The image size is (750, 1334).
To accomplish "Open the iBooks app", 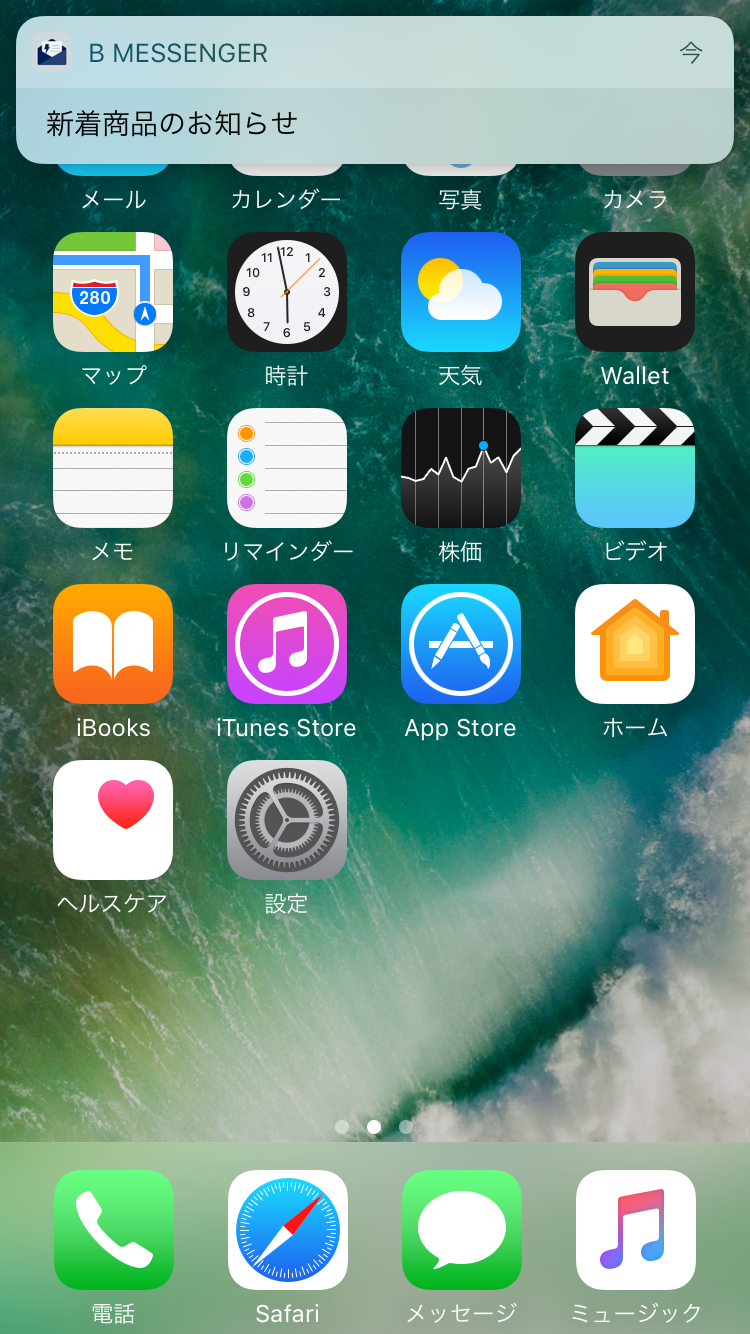I will tap(113, 644).
